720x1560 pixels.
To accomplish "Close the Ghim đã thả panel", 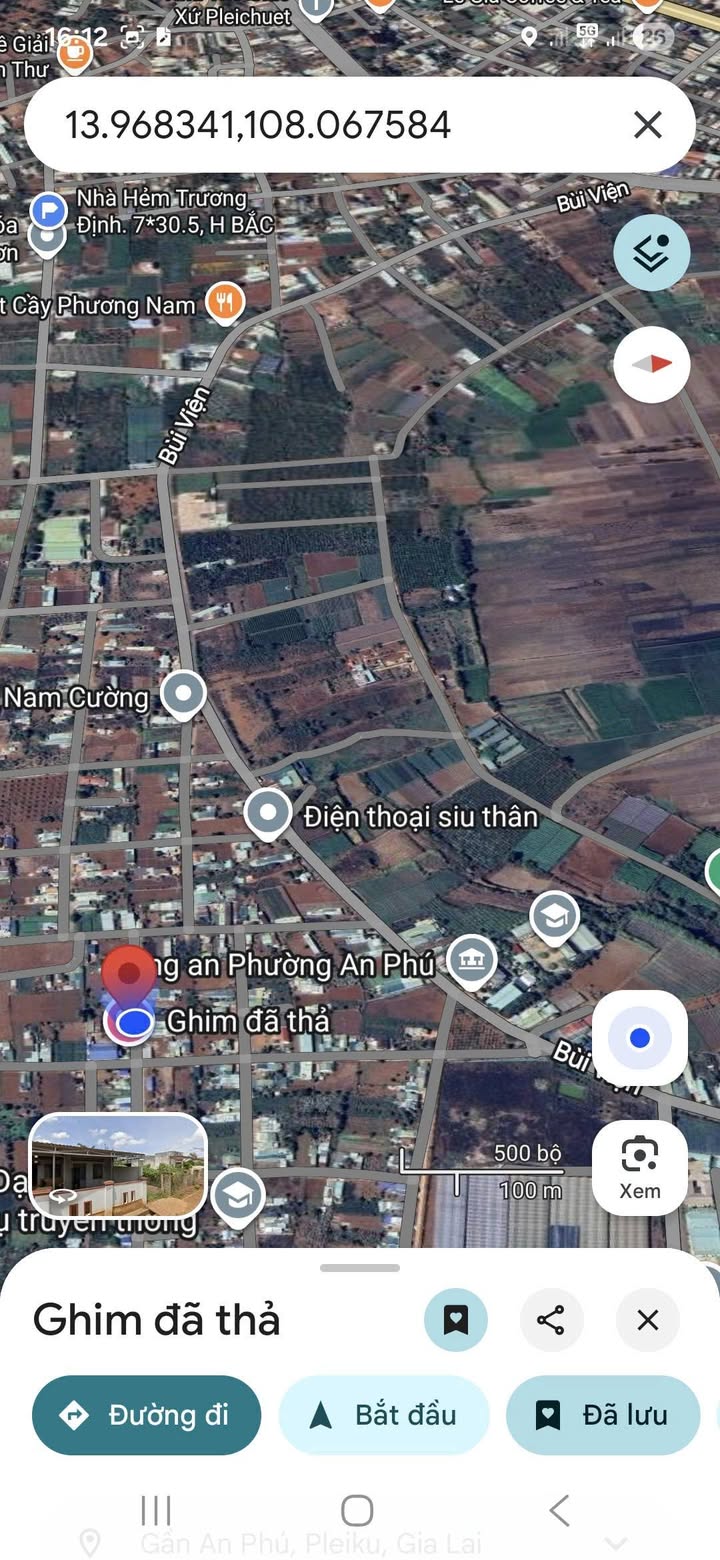I will [648, 1320].
